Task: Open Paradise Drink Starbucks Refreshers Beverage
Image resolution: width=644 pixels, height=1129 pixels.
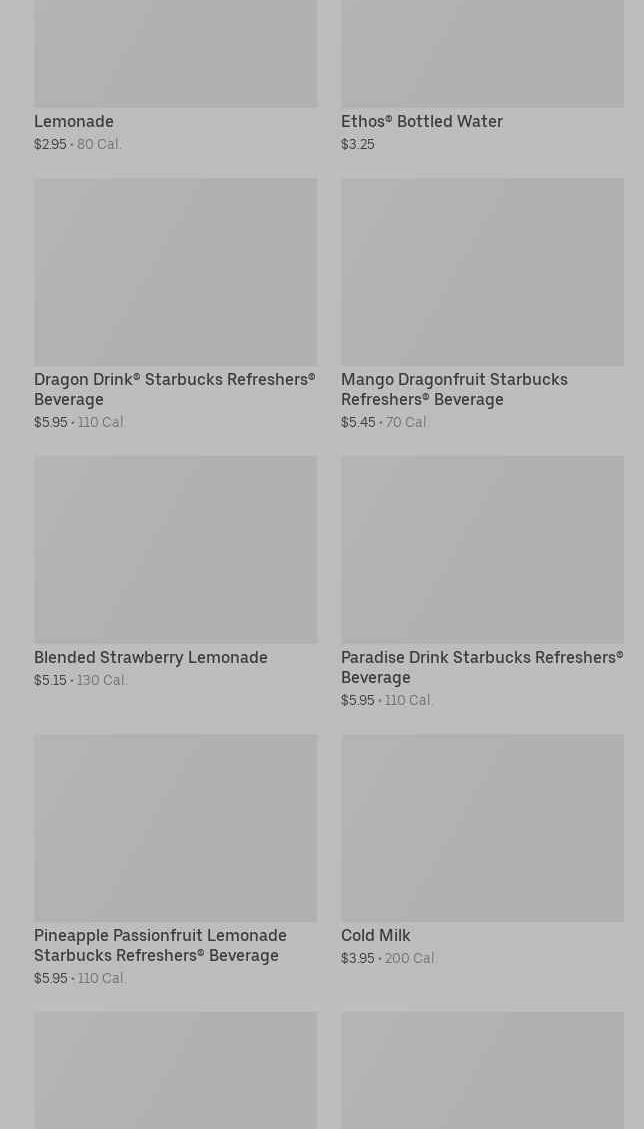Action: click(x=482, y=582)
